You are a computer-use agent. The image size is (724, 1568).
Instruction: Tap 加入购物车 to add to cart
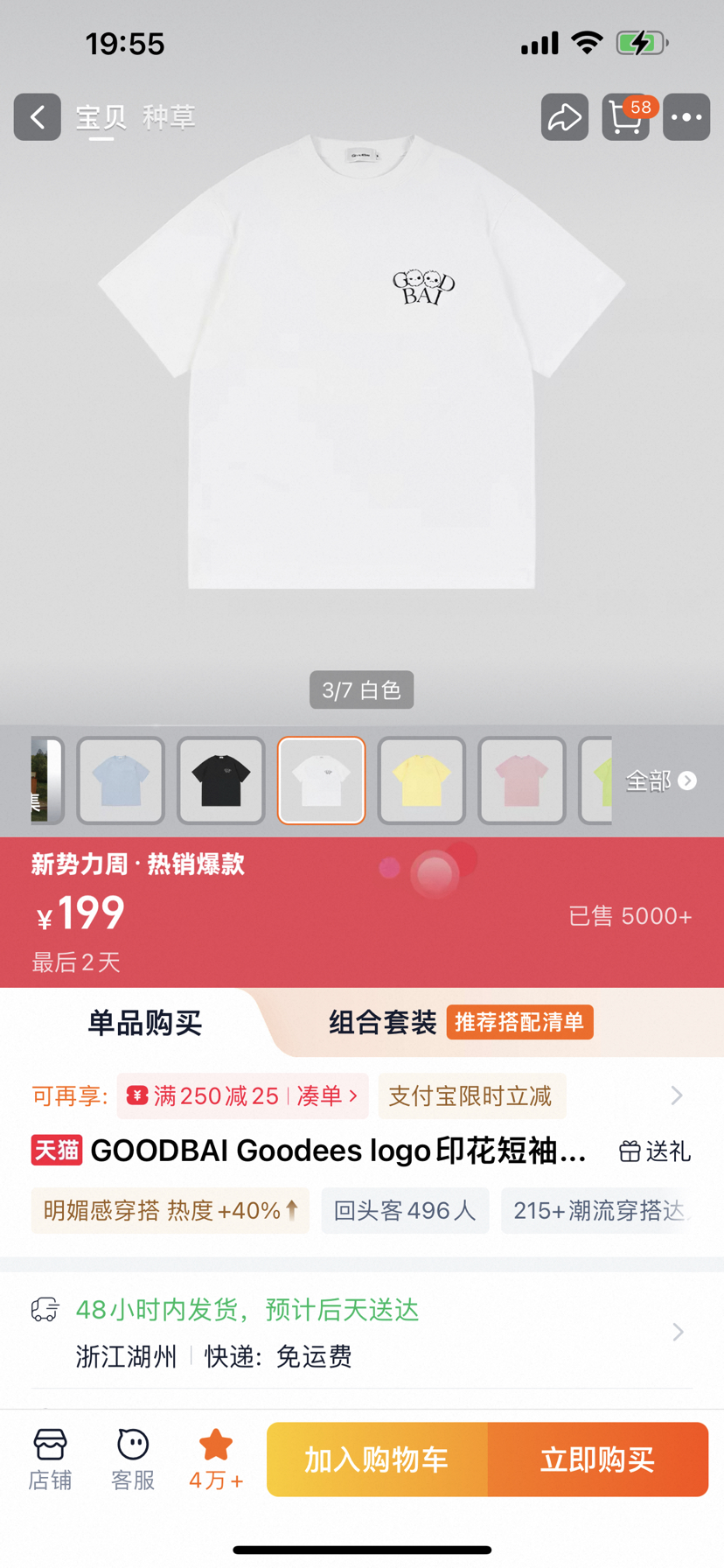click(376, 1459)
